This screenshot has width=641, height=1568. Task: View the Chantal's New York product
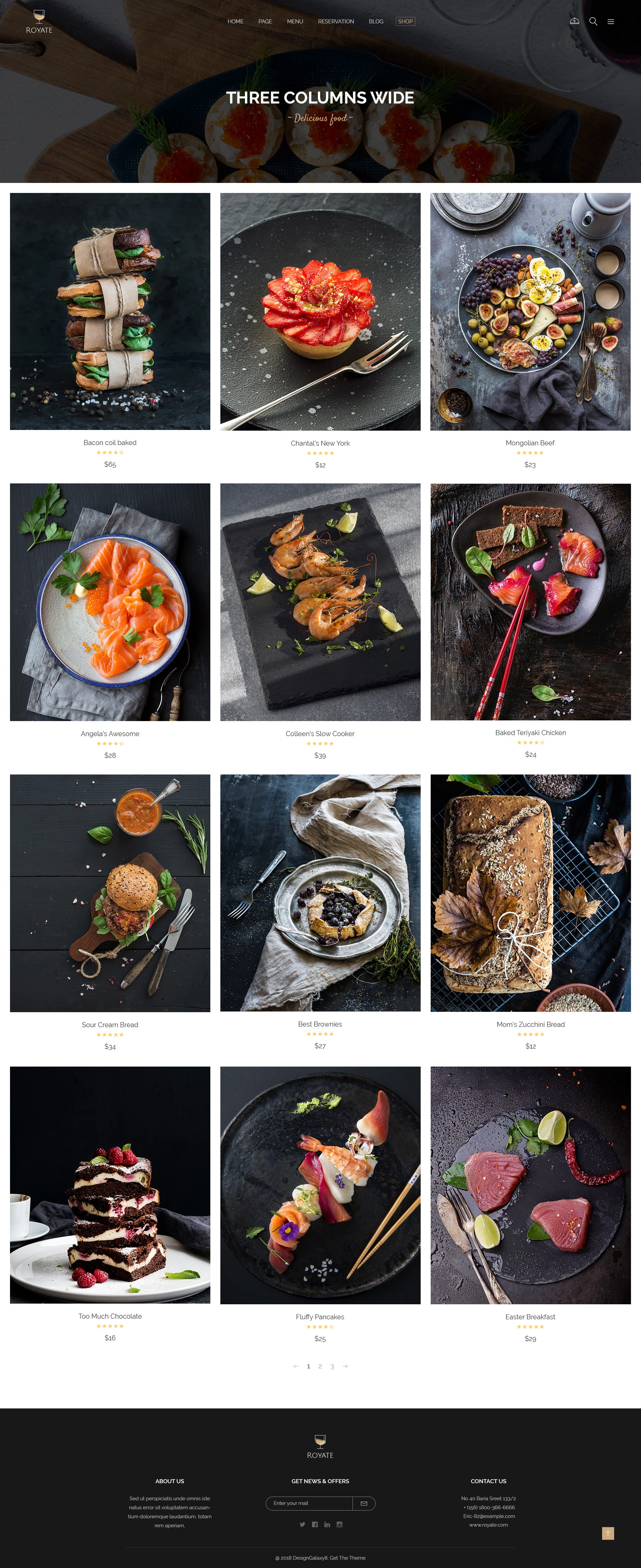tap(320, 443)
